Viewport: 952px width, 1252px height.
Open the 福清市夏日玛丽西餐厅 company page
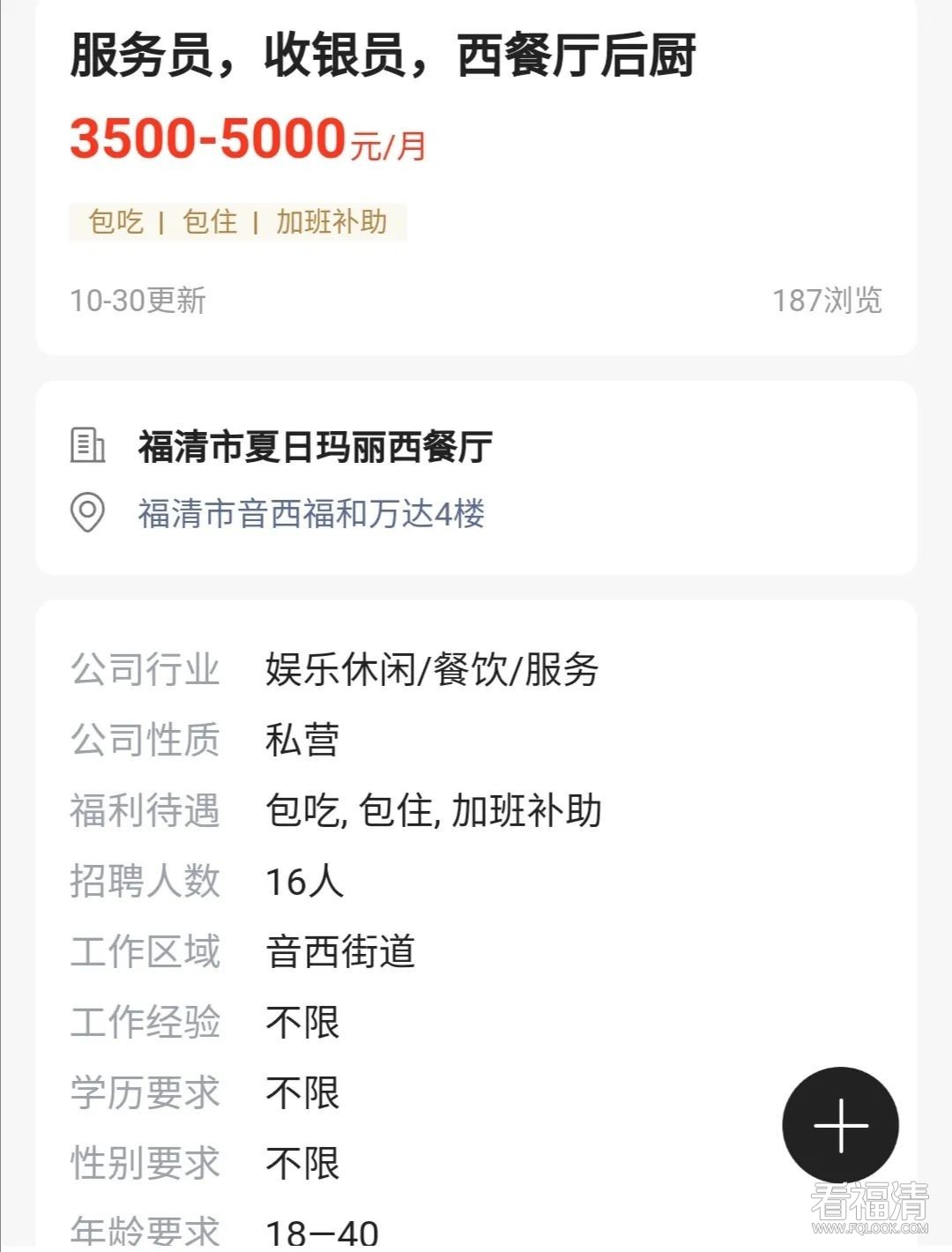point(315,446)
